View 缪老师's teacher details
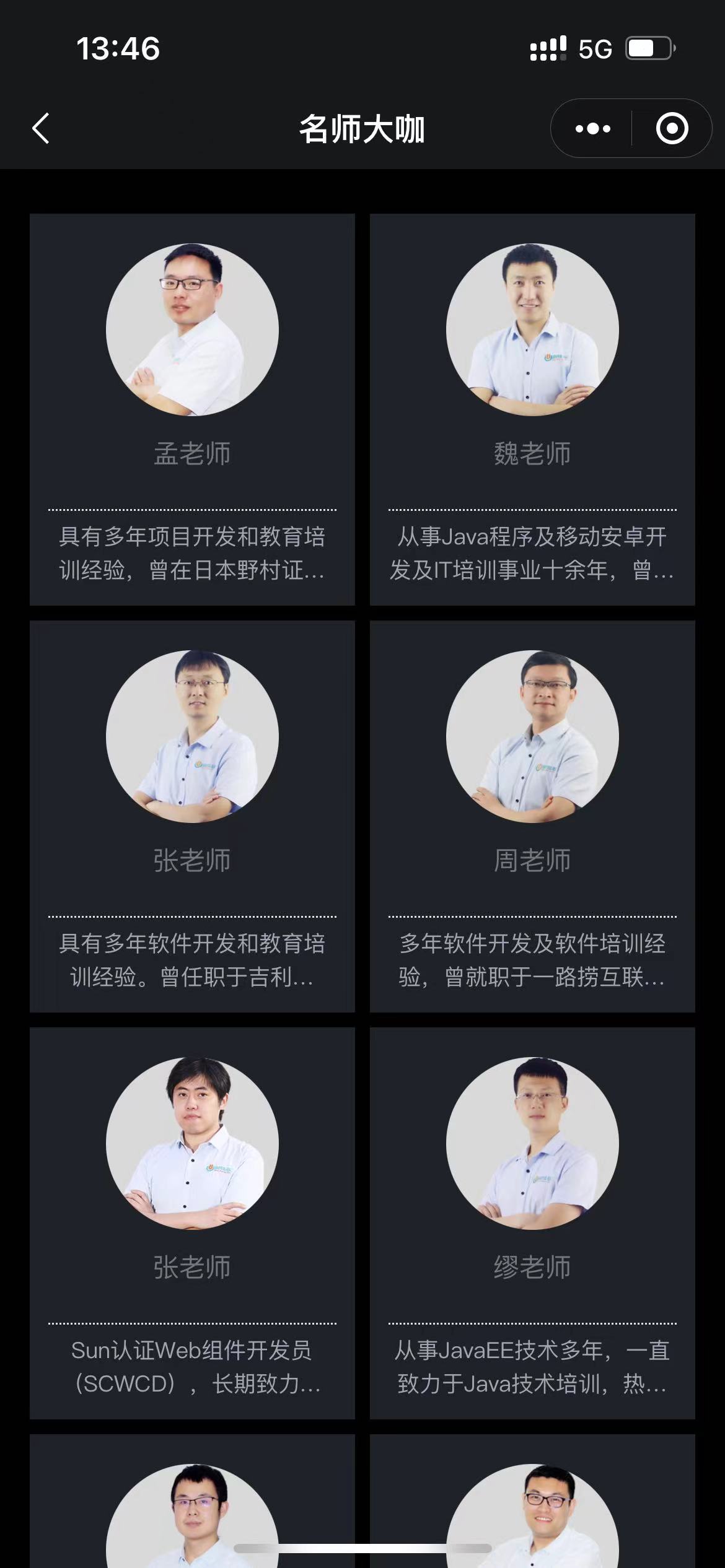725x1568 pixels. tap(532, 1223)
